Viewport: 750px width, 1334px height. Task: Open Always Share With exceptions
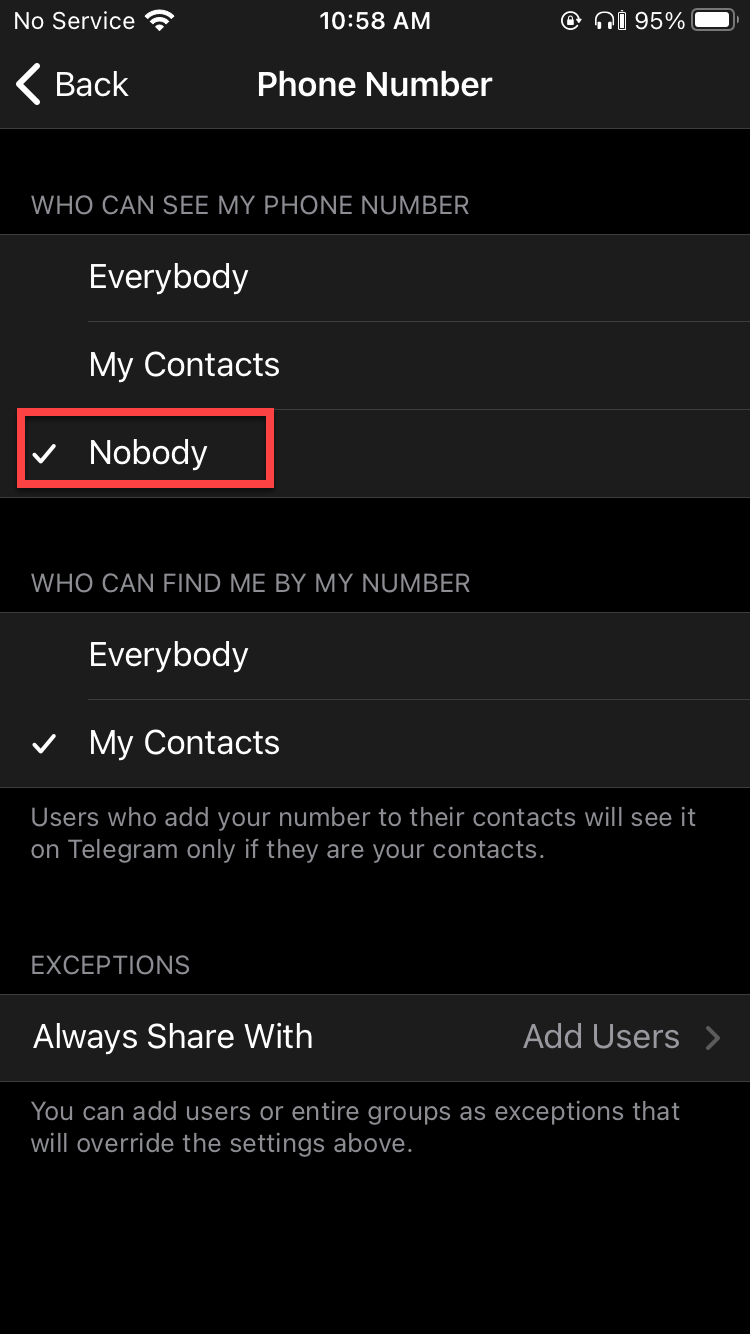coord(375,1037)
